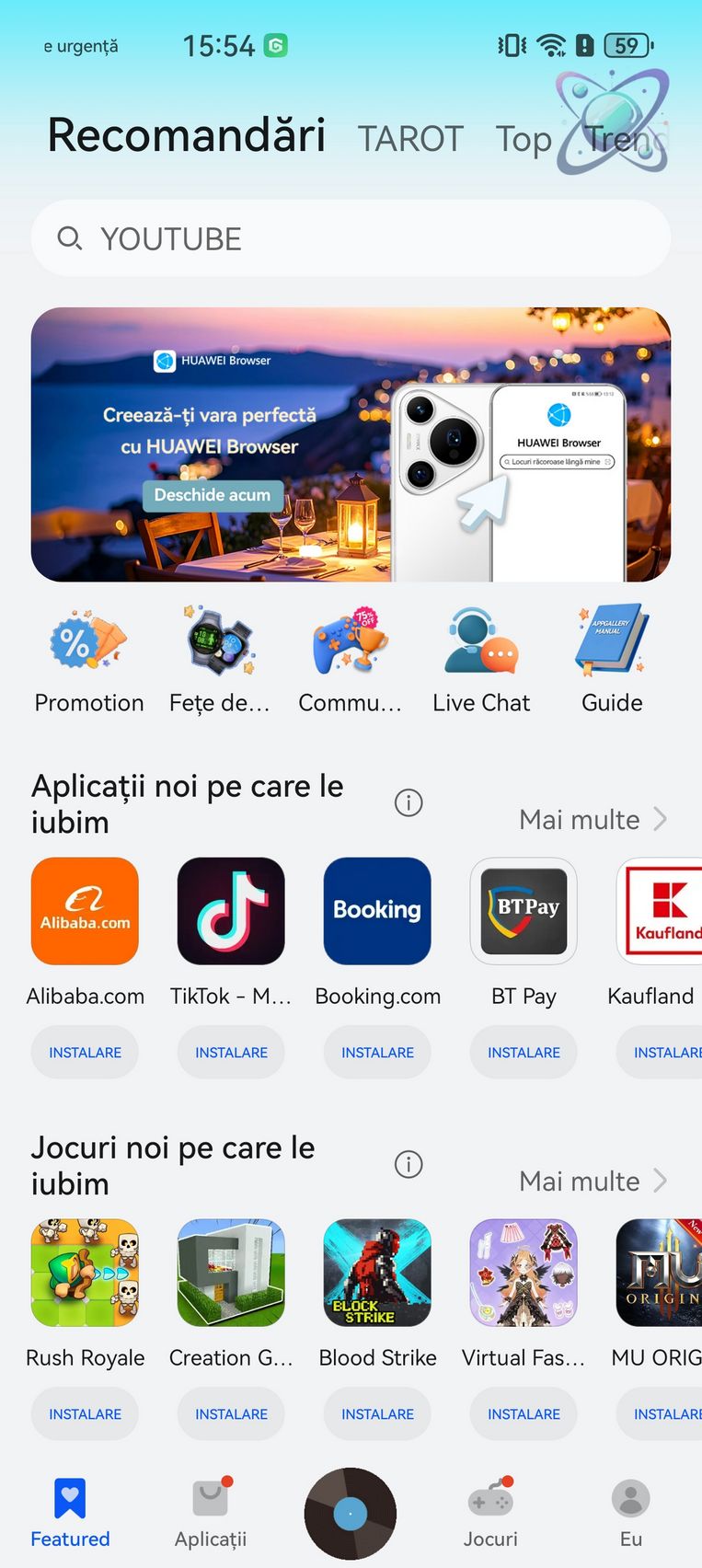Install TikTok app

point(231,1052)
